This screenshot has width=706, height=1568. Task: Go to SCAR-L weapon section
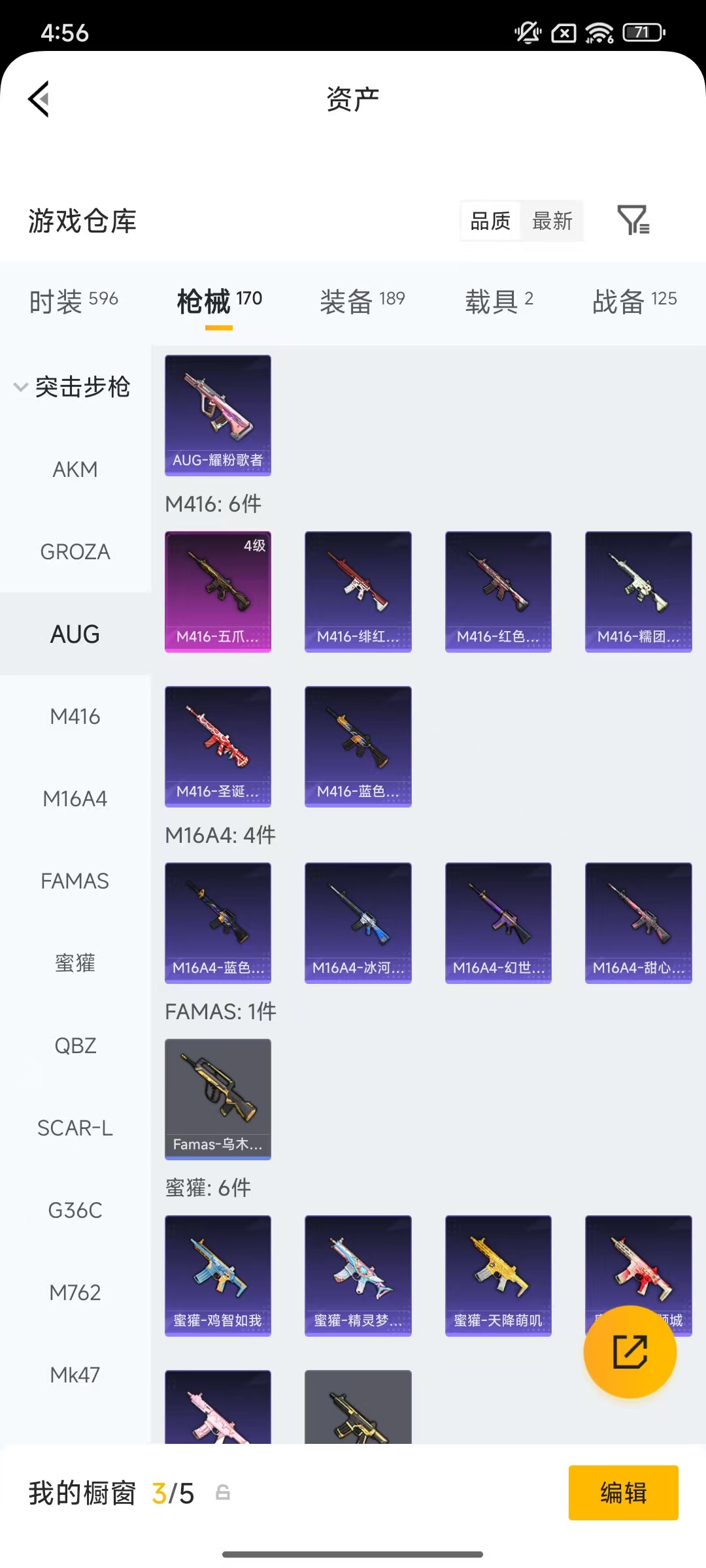(x=75, y=1128)
